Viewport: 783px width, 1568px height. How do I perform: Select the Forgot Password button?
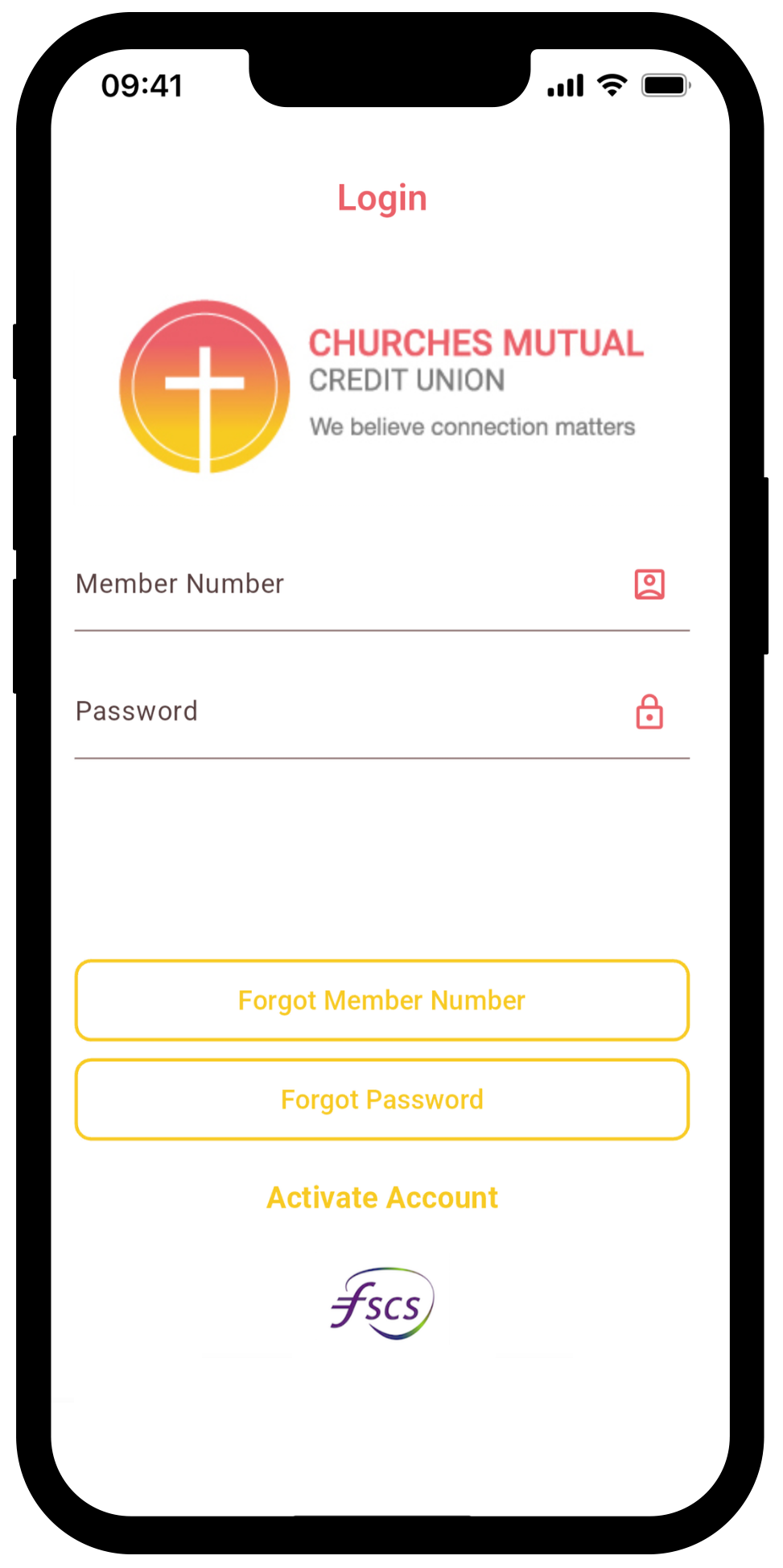point(381,1100)
